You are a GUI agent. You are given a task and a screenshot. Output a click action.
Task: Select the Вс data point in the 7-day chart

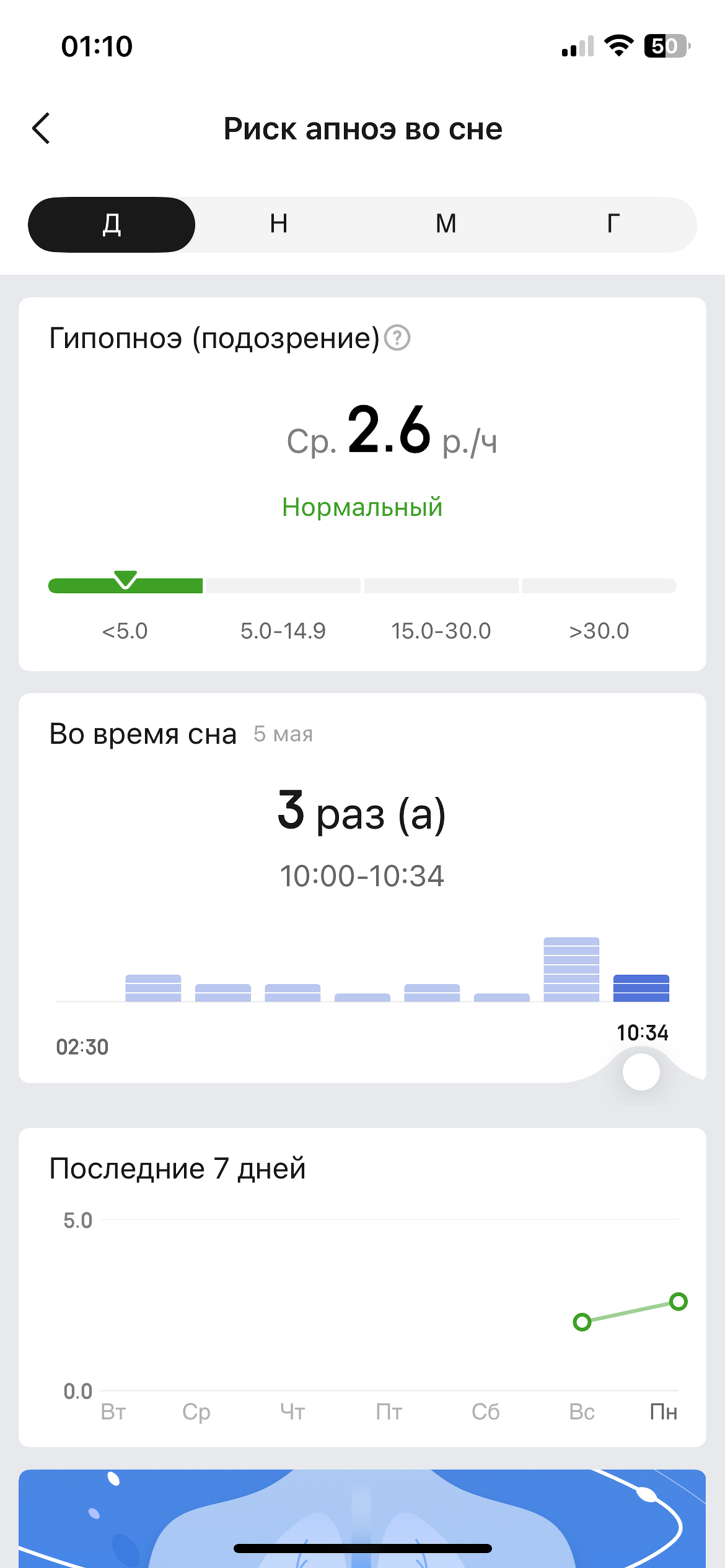582,1322
